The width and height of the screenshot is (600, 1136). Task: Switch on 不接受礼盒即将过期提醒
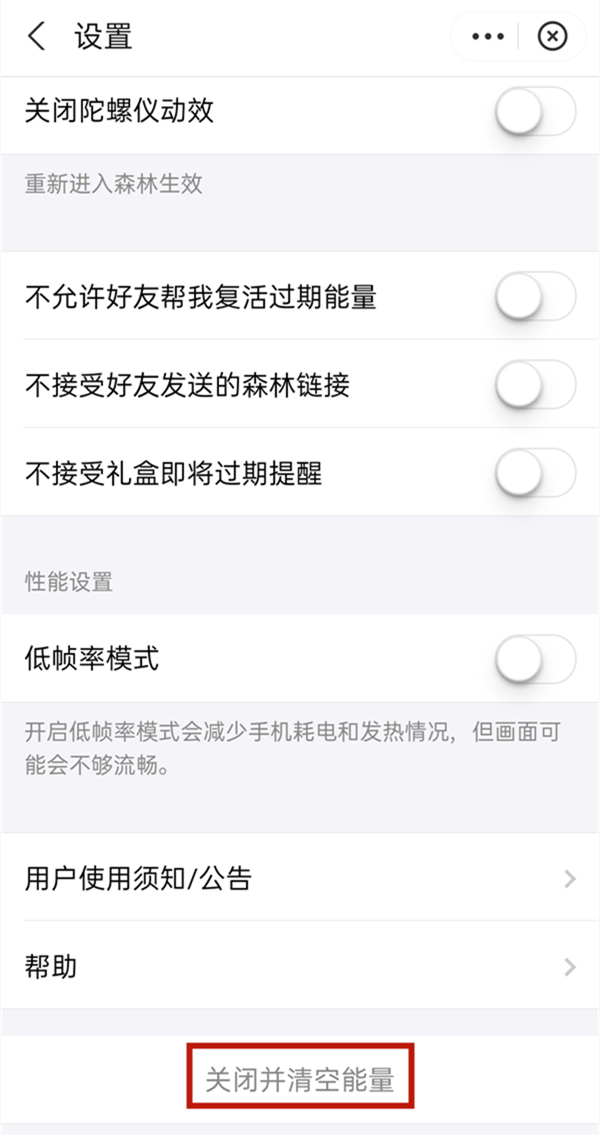[535, 473]
